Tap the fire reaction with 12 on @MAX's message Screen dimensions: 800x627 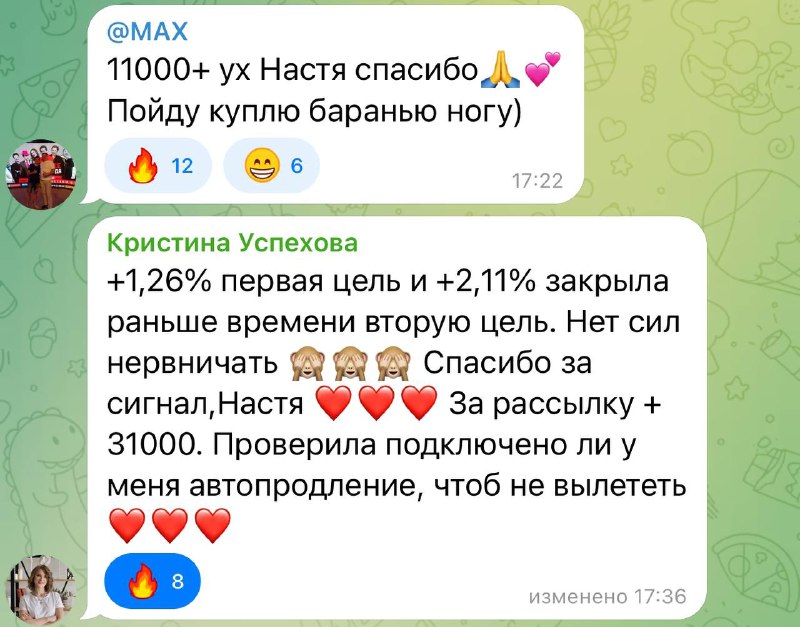(158, 166)
